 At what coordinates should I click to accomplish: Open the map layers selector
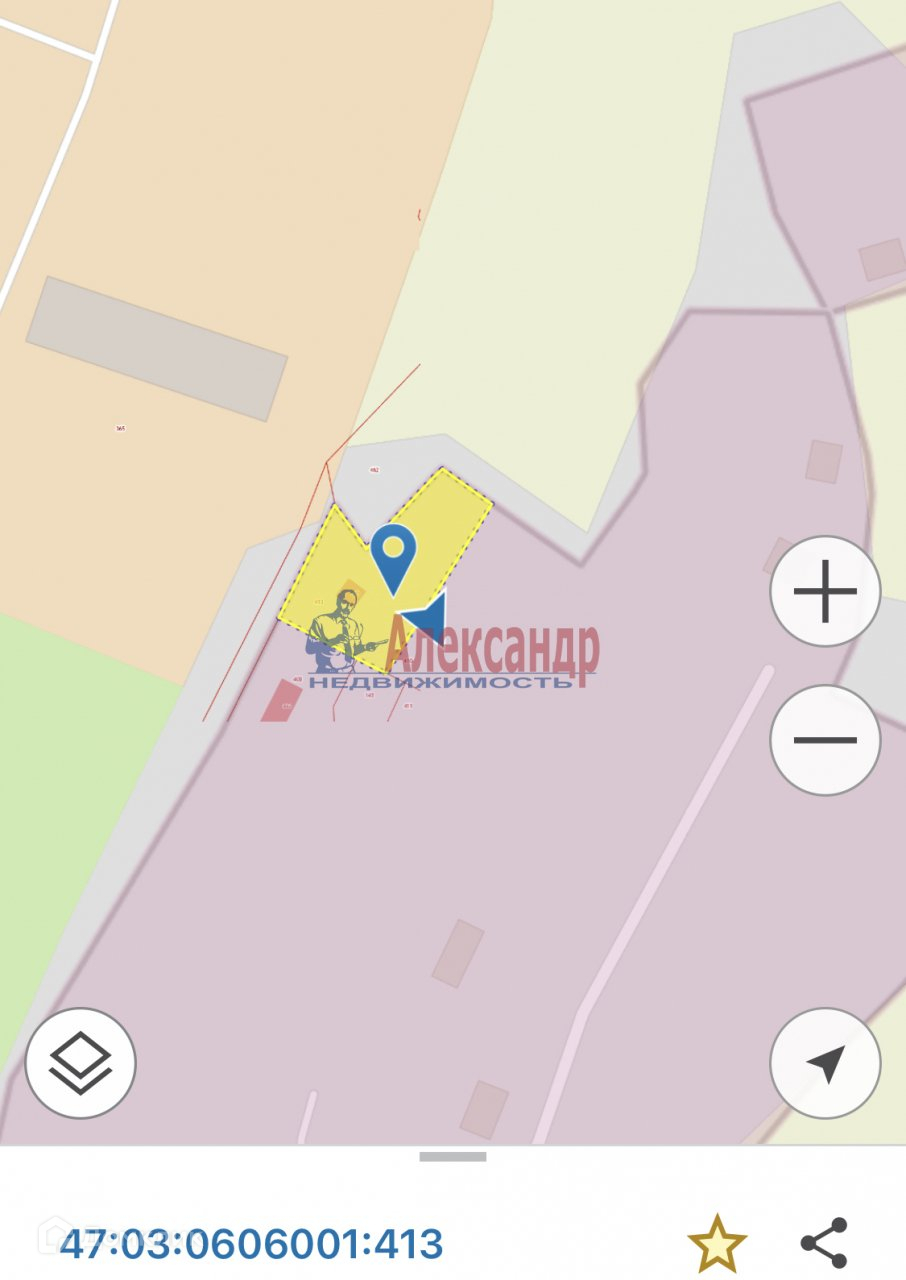80,1063
